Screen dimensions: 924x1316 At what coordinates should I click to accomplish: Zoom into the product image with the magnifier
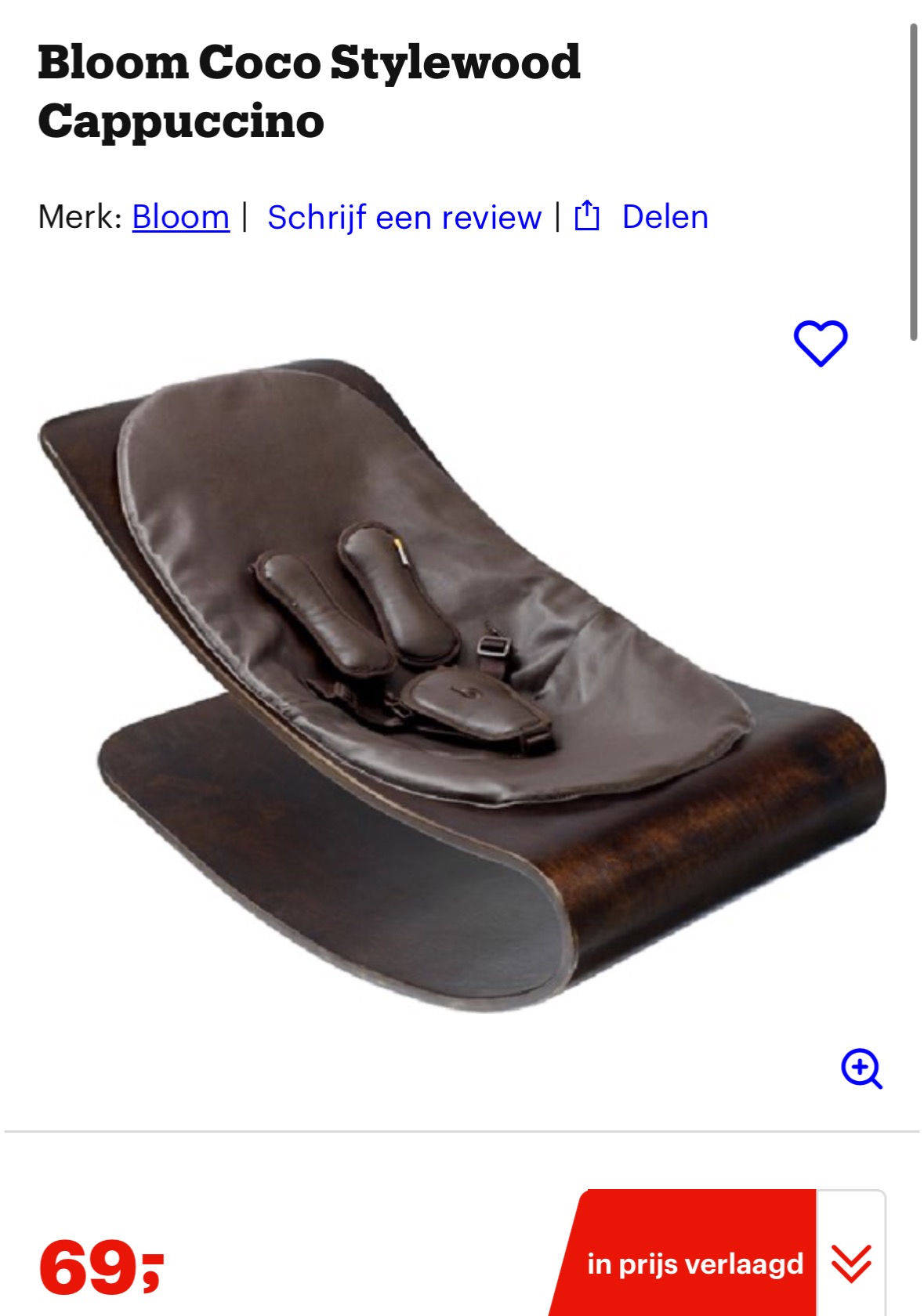pyautogui.click(x=861, y=1068)
